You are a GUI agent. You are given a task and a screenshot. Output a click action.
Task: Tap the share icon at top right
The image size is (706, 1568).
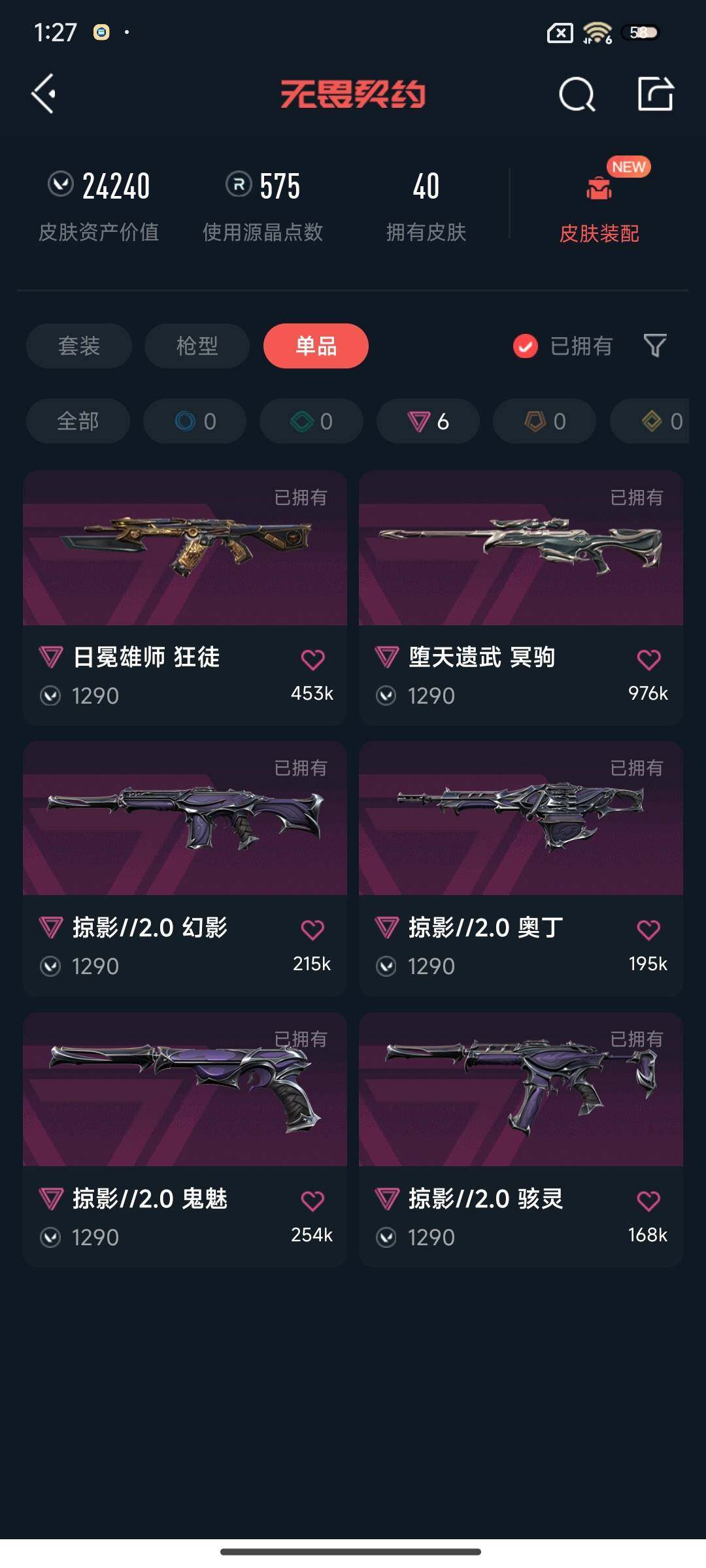click(657, 94)
